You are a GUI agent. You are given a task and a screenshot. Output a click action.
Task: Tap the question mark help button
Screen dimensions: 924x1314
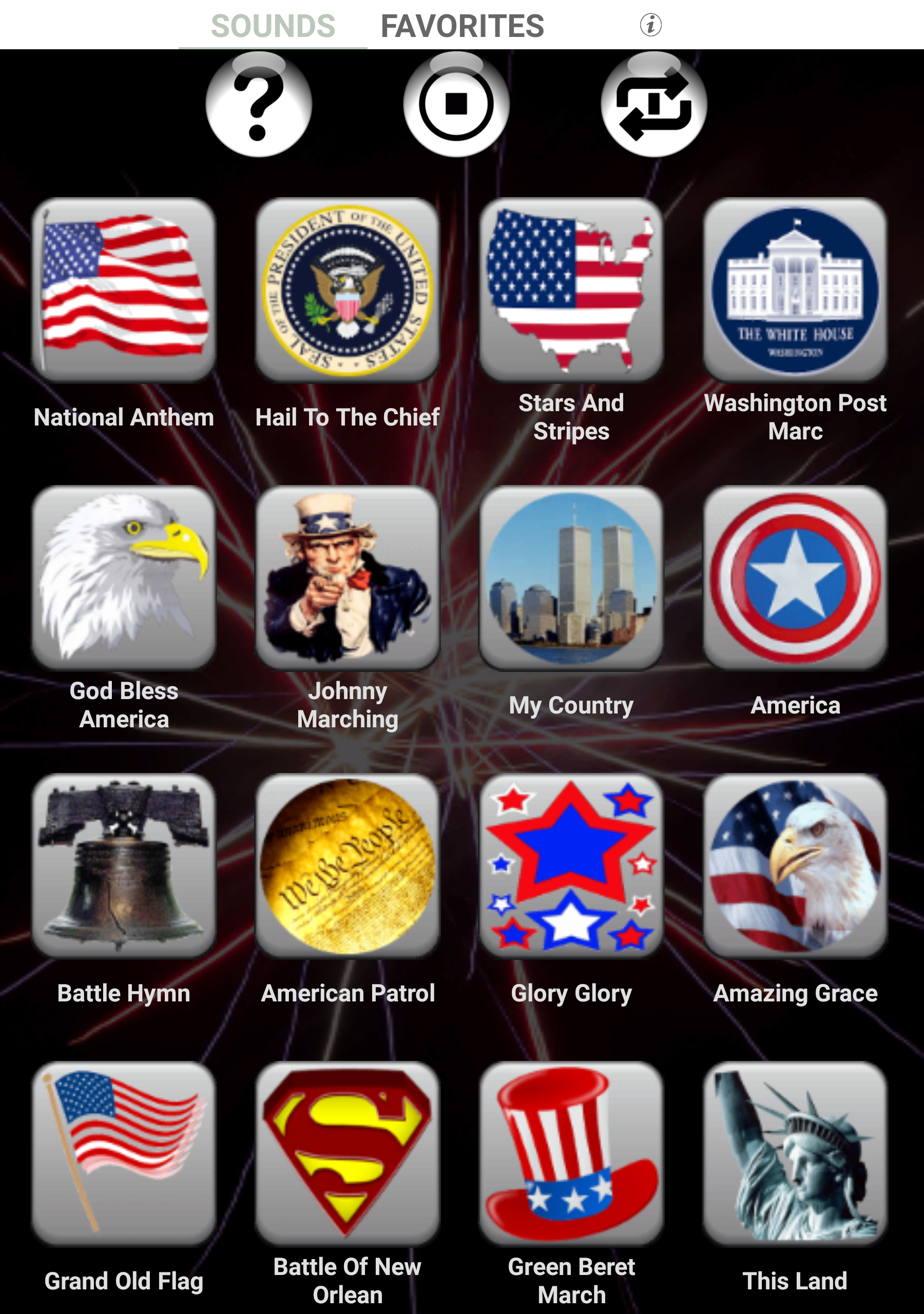point(259,105)
